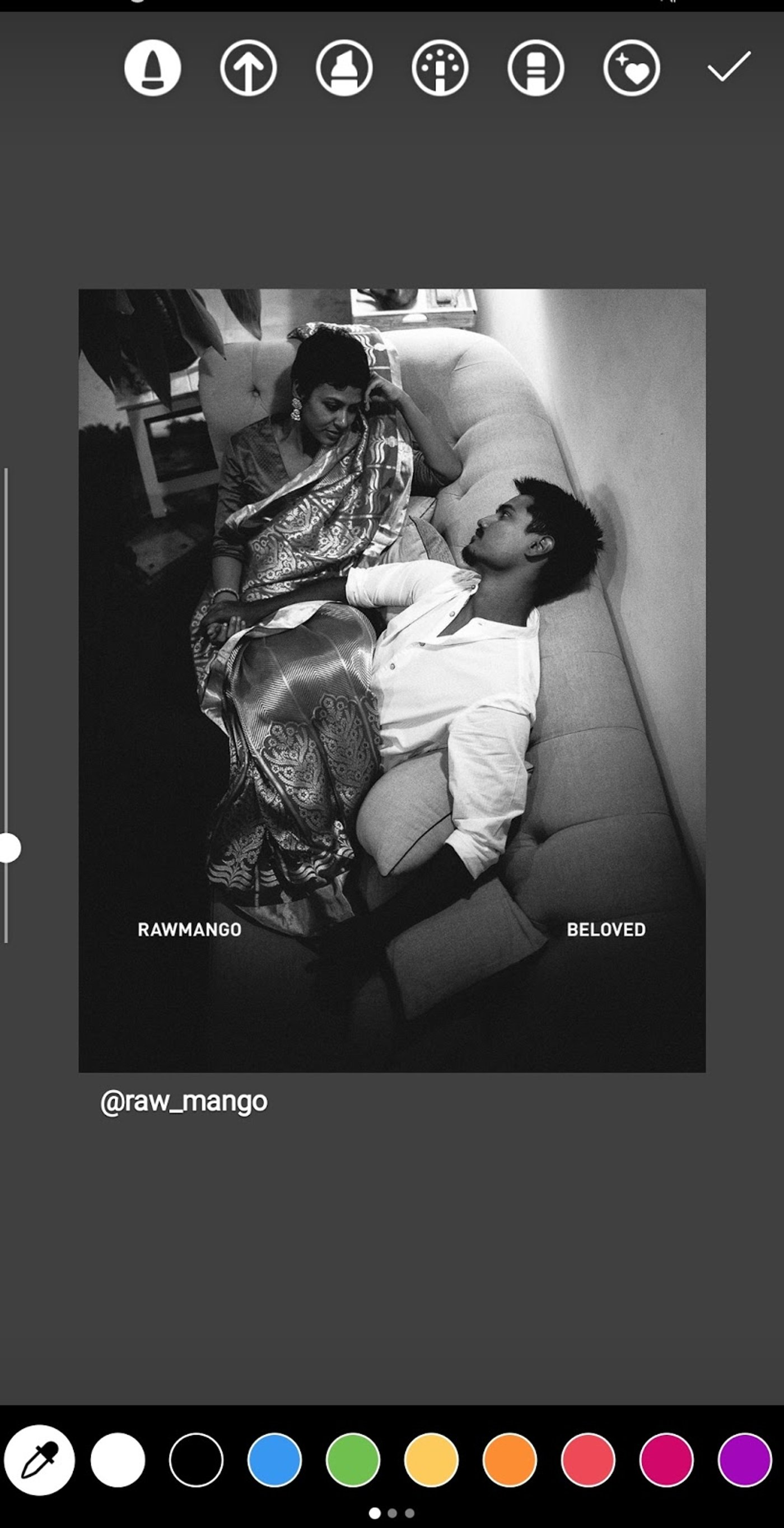Choose the magenta pink color swatch

click(x=666, y=1460)
